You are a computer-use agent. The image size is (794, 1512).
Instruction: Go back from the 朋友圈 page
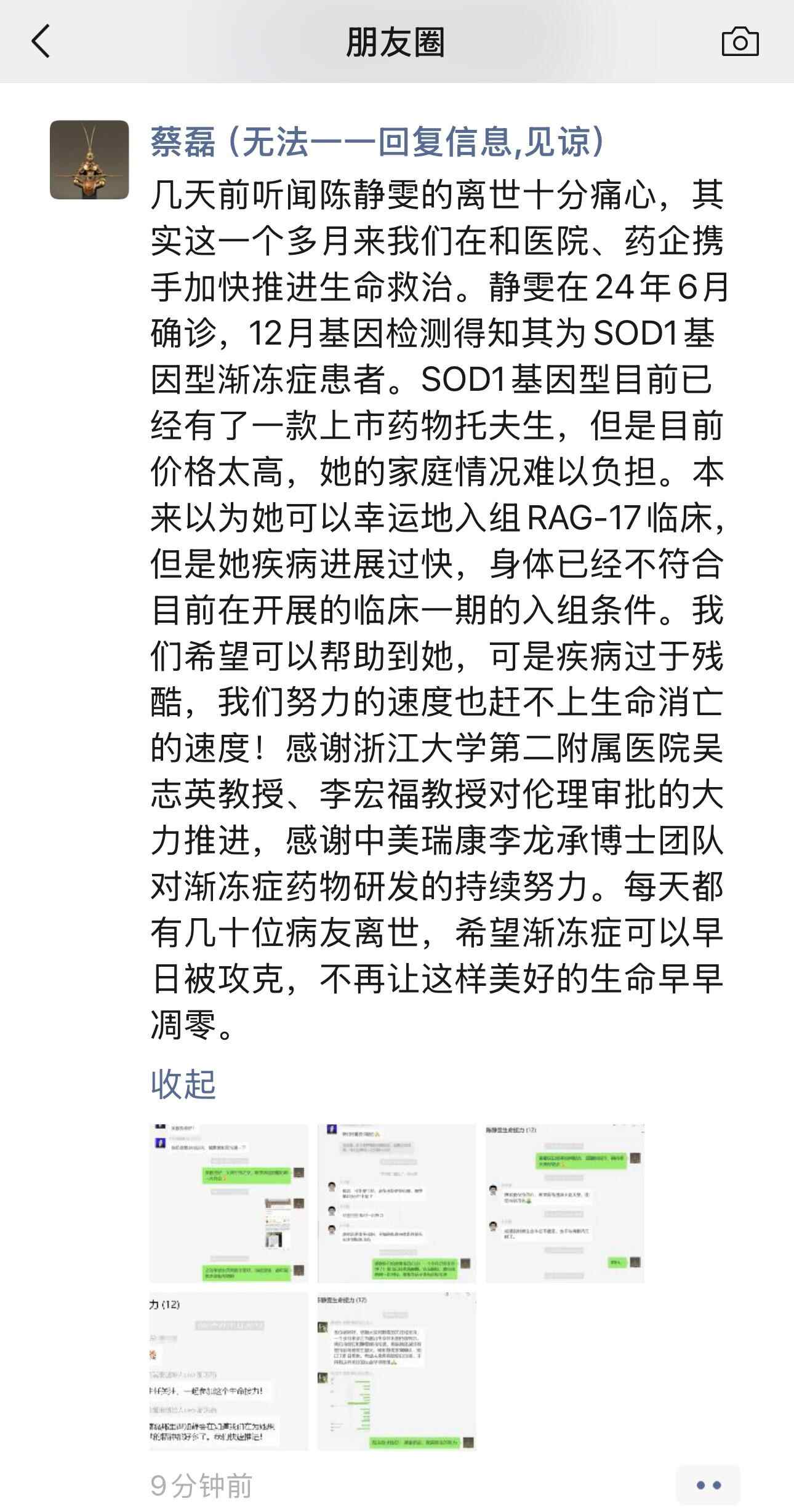coord(41,42)
